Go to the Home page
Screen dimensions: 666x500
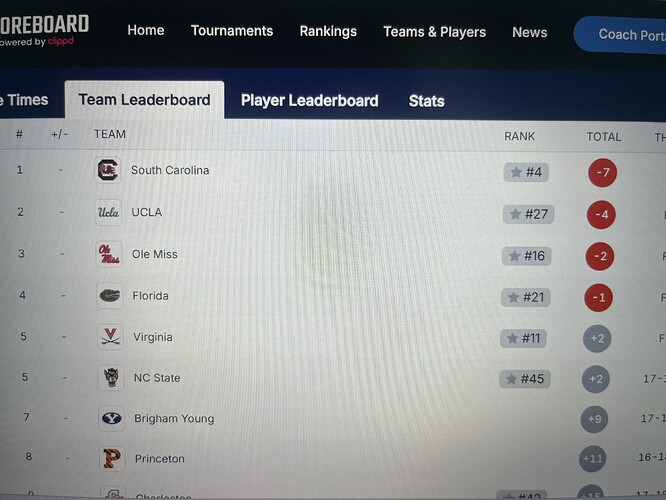tap(146, 30)
